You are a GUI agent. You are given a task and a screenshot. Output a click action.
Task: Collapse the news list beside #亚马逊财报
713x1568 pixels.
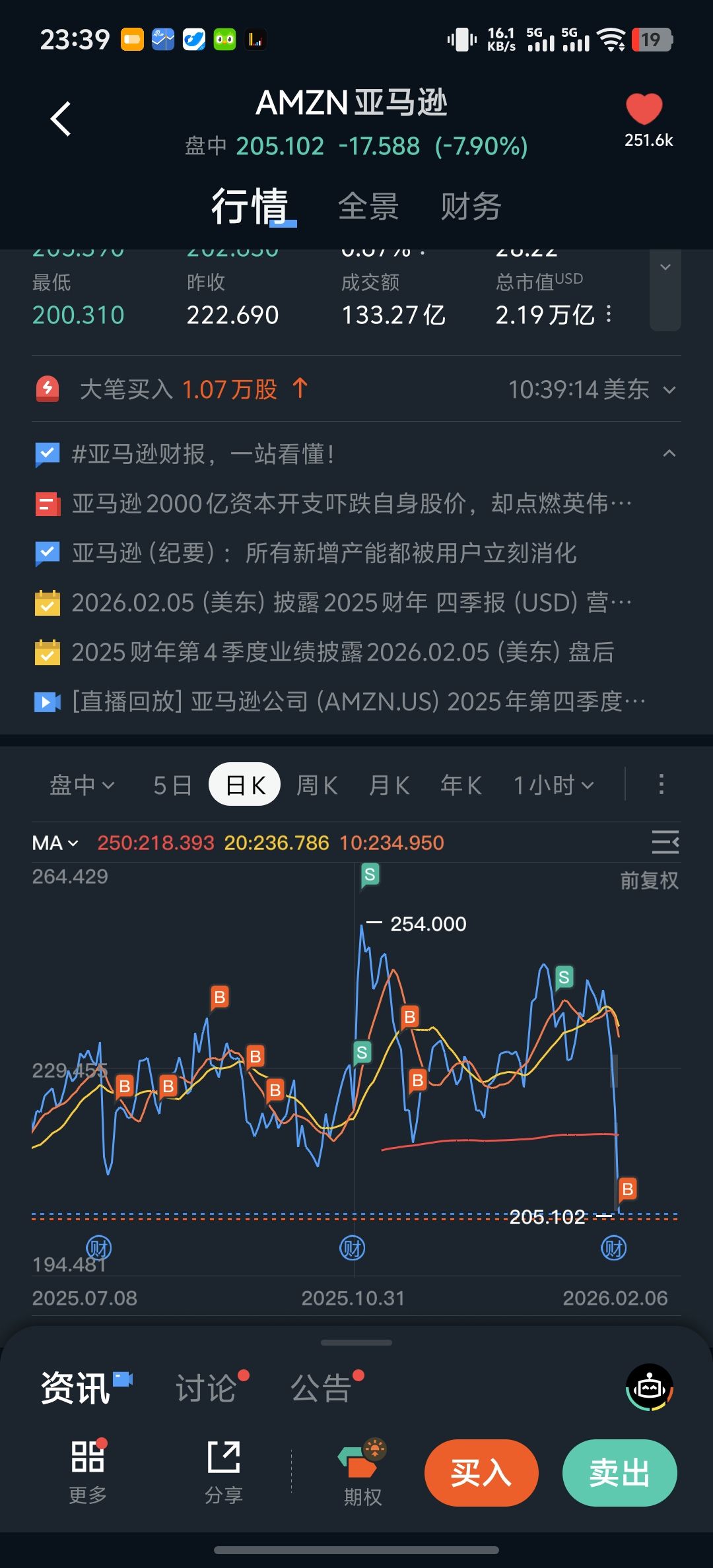point(669,454)
